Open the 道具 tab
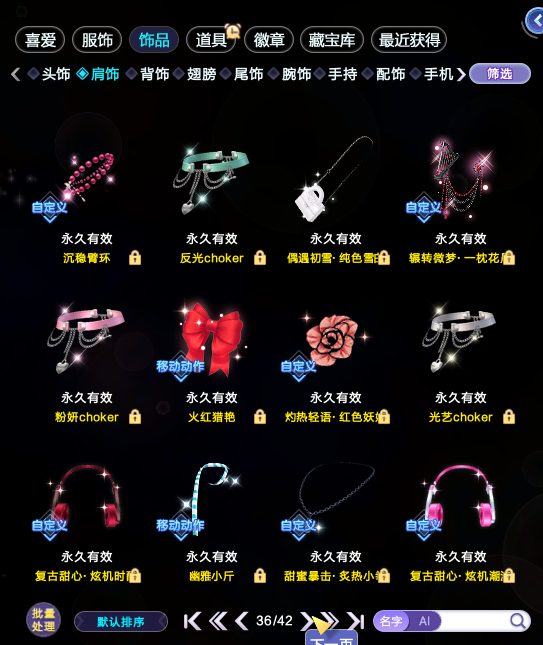Image resolution: width=543 pixels, height=645 pixels. click(211, 40)
